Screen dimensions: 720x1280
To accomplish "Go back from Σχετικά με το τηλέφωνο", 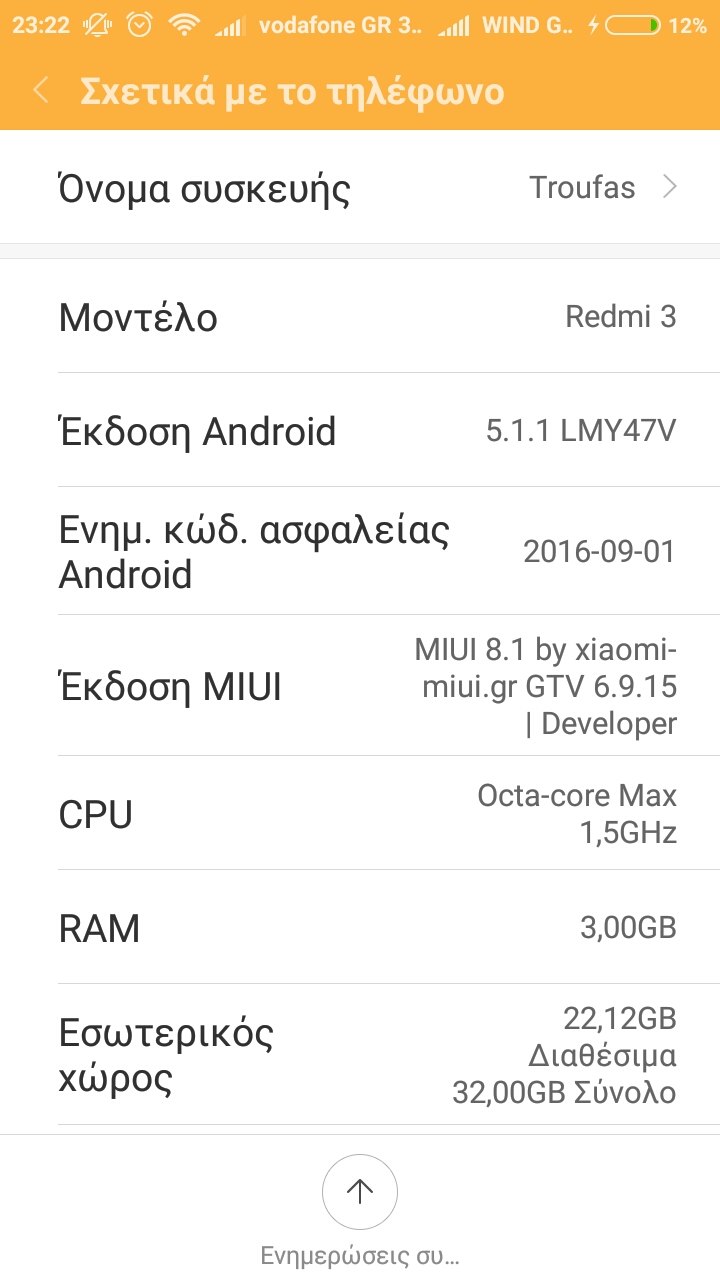I will (41, 91).
